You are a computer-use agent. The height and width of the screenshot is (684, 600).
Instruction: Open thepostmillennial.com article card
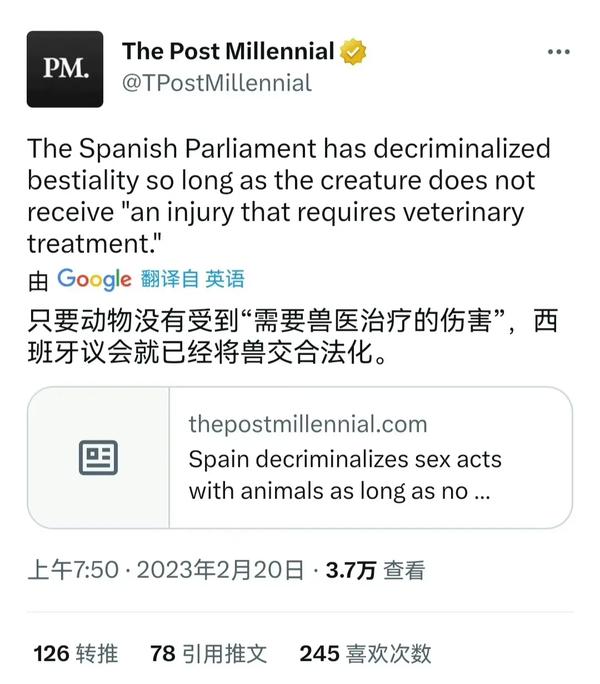299,458
